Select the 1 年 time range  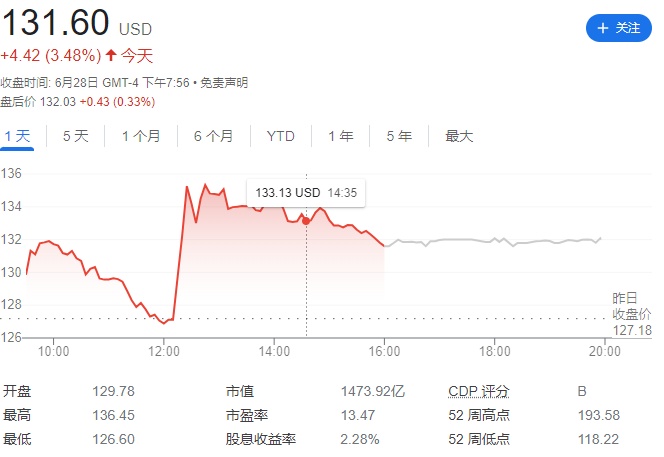click(x=340, y=136)
